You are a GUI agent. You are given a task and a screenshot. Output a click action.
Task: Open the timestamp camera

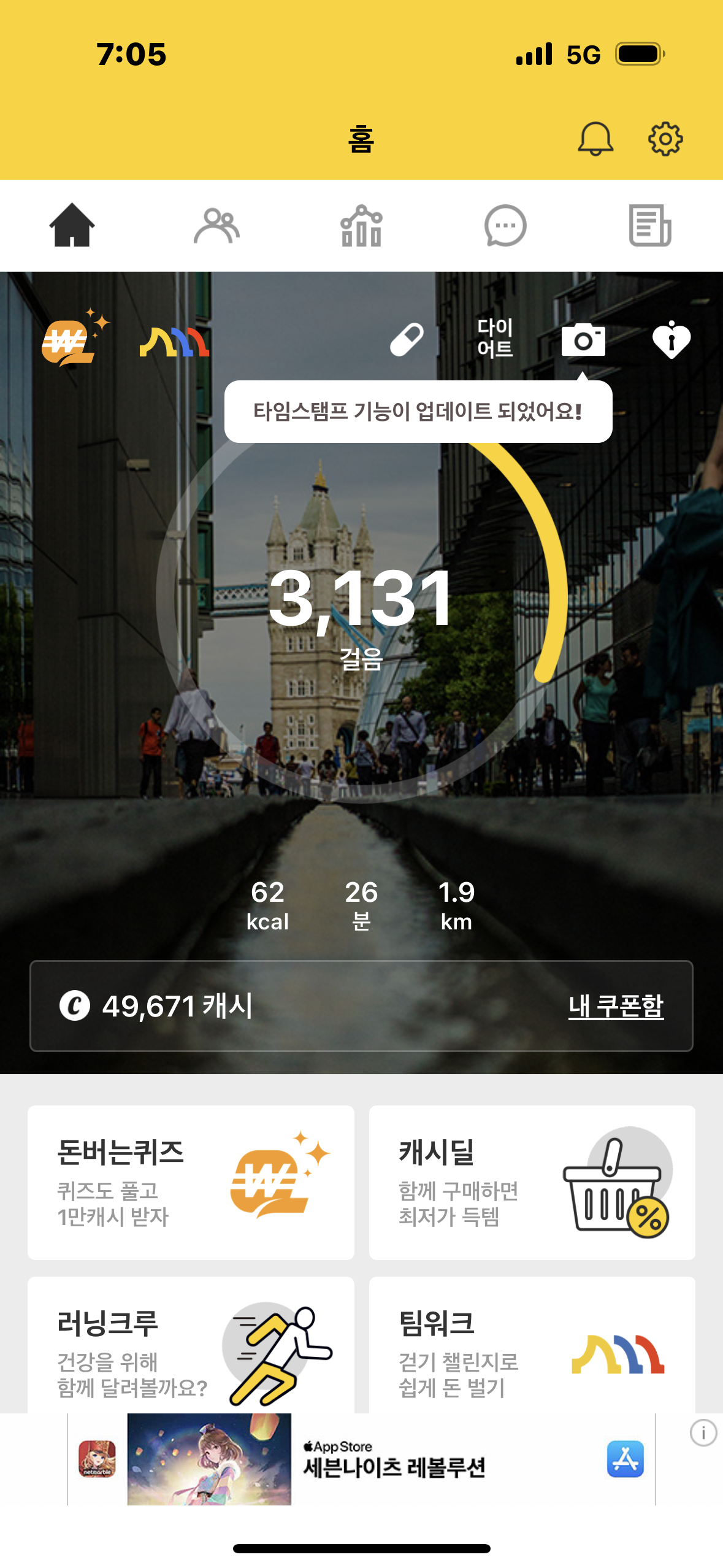pyautogui.click(x=583, y=339)
